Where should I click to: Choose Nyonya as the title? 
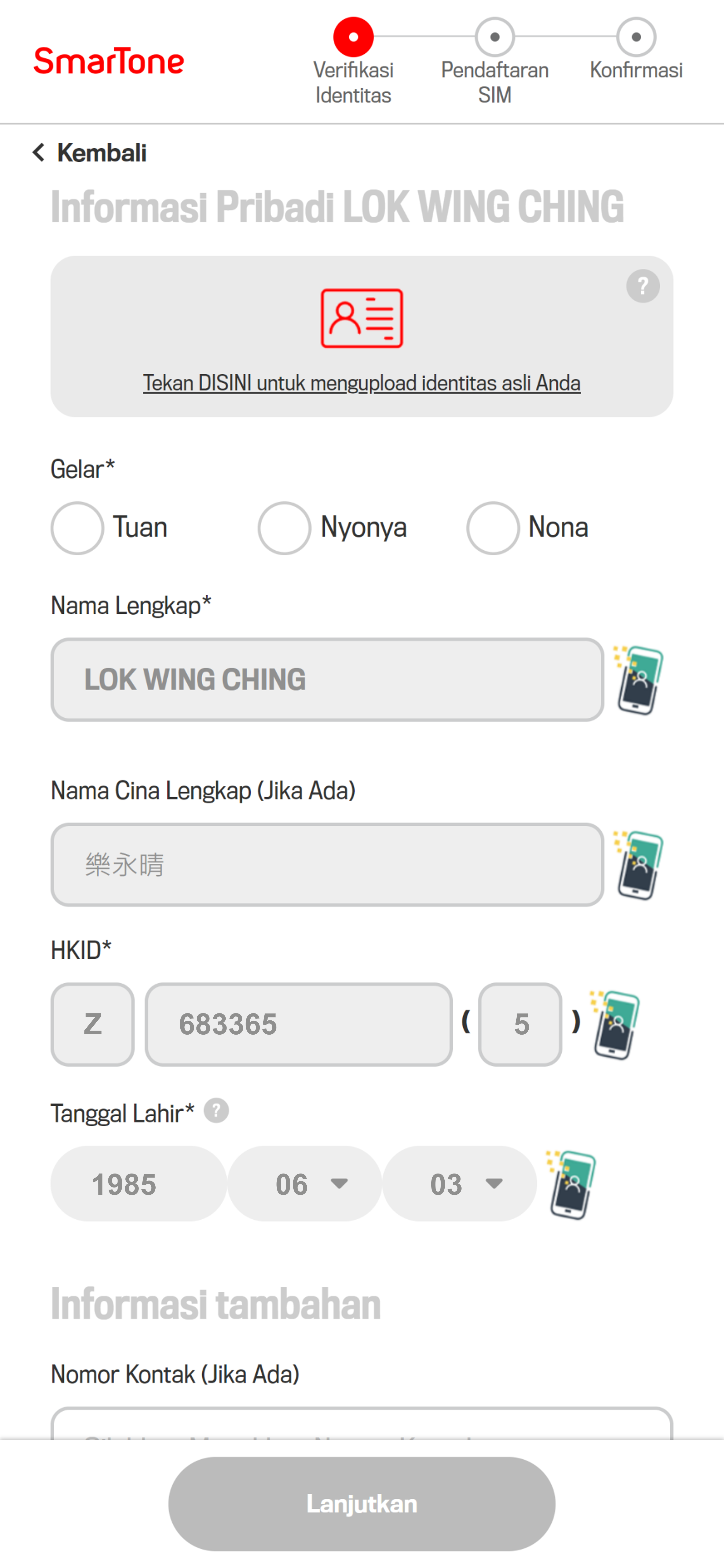click(284, 528)
